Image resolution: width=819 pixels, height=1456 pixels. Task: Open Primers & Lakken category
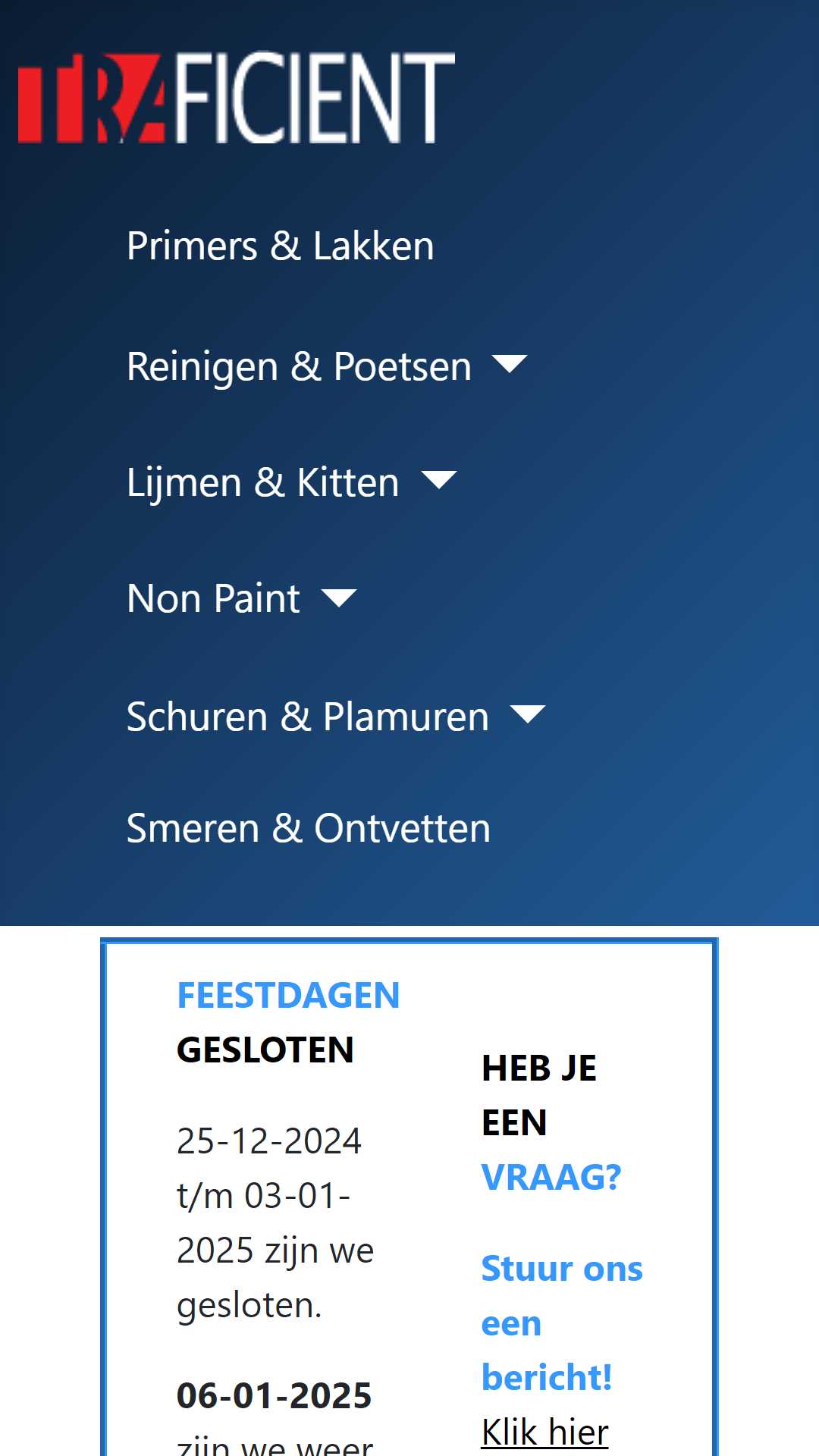pos(281,246)
